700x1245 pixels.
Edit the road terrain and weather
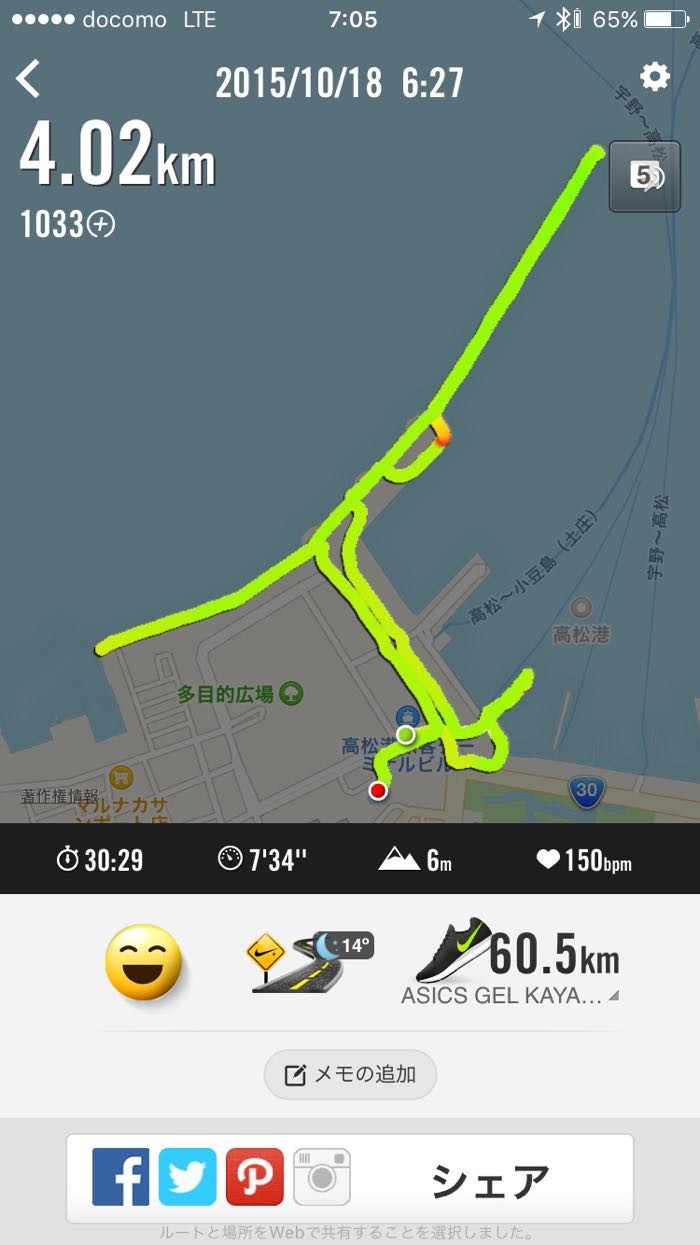coord(309,962)
